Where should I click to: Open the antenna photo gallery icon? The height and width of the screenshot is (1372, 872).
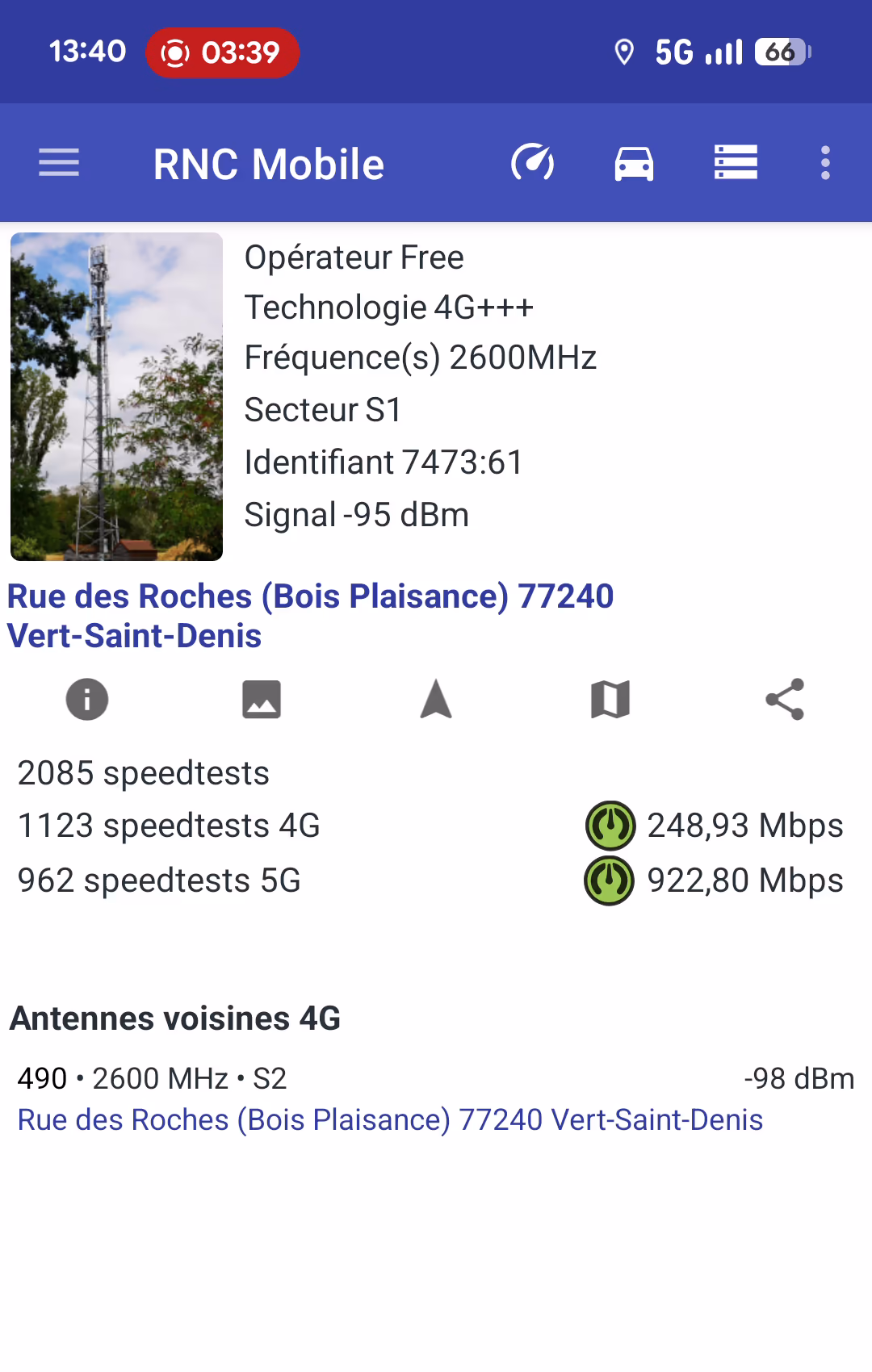pos(262,699)
